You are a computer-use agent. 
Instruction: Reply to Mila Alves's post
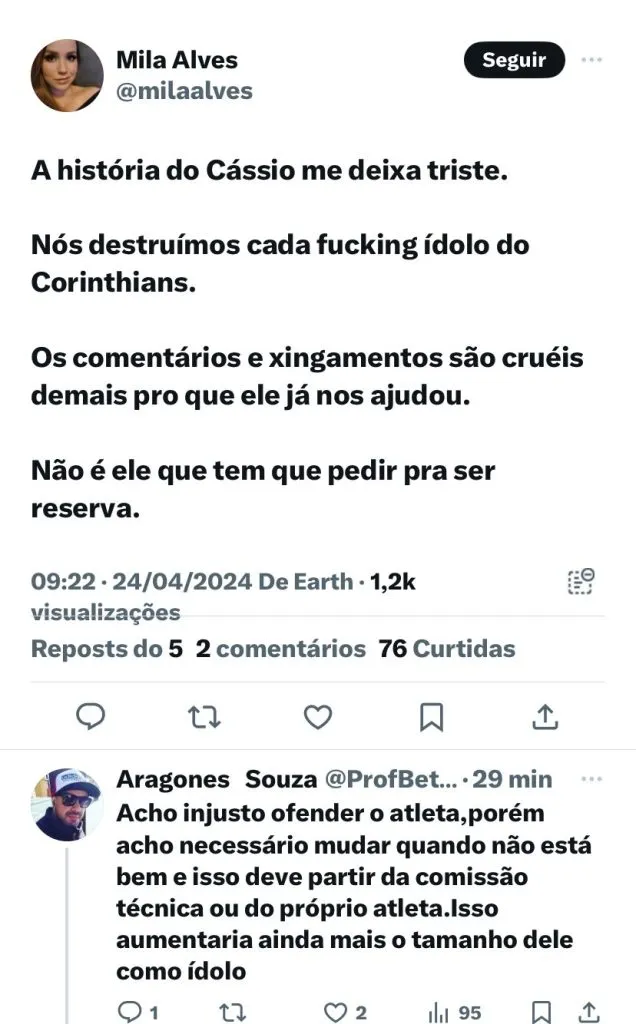coord(92,716)
